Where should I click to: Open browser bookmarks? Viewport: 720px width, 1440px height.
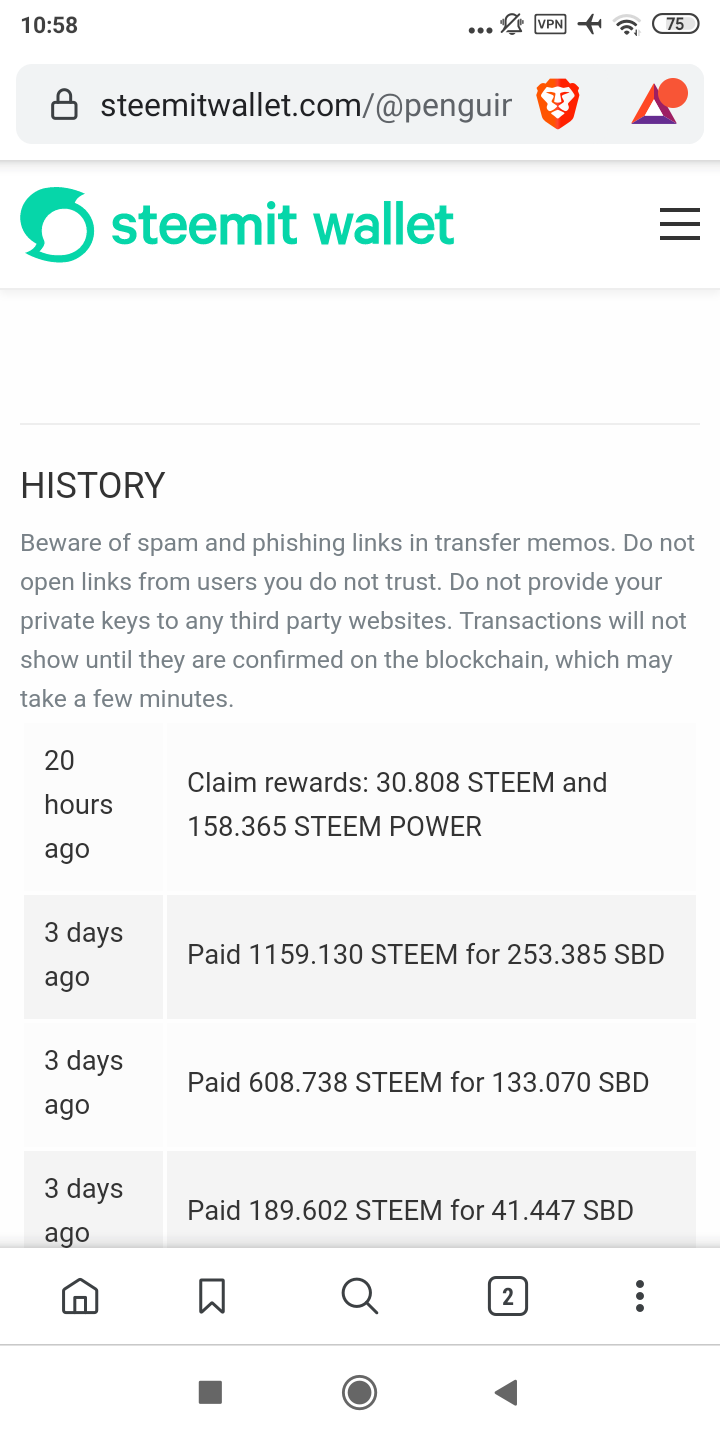[x=212, y=1296]
